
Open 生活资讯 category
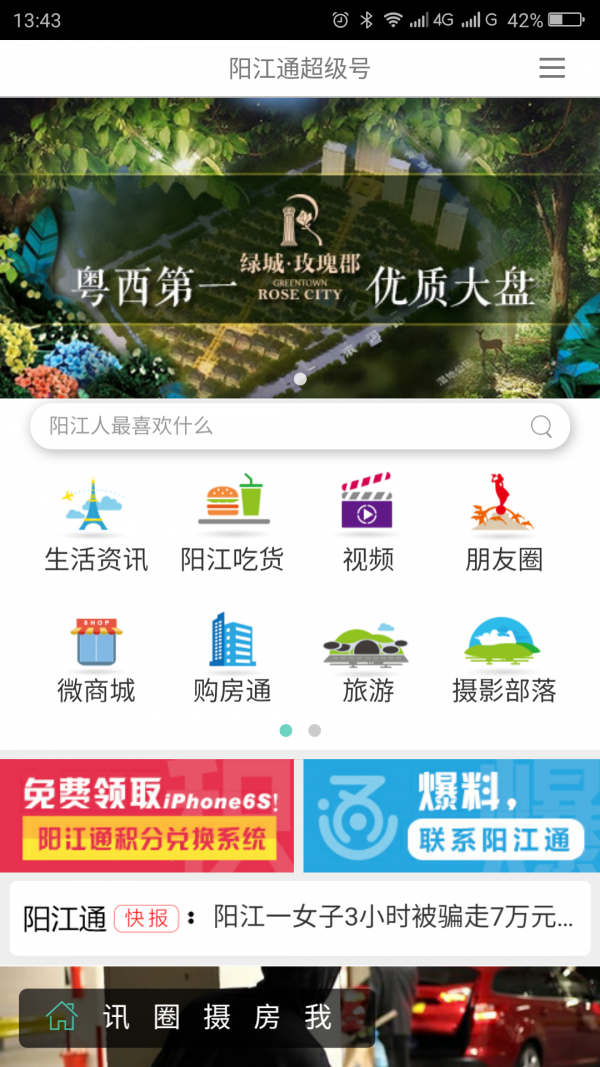click(x=96, y=523)
